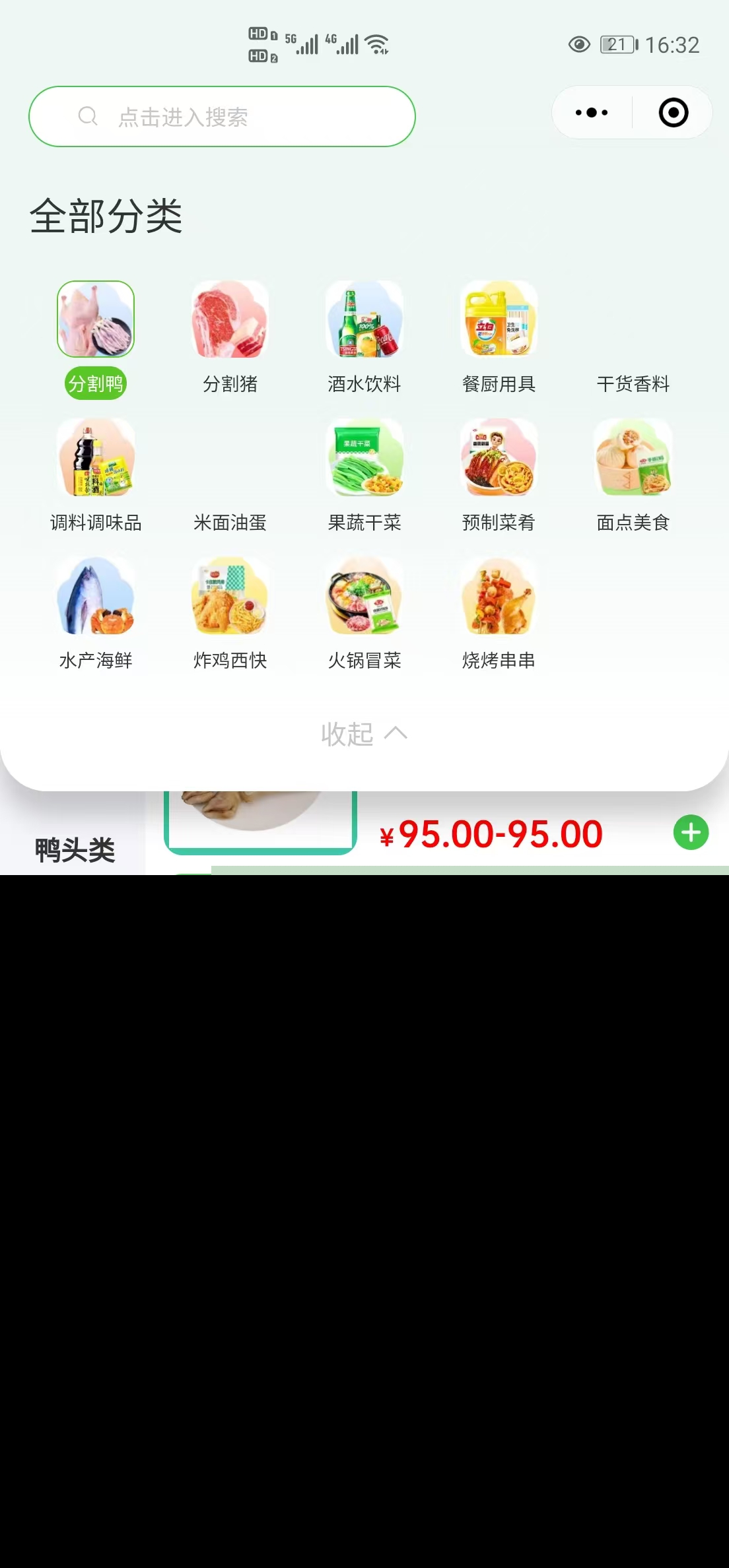This screenshot has height=1568, width=729.
Task: Open the mini program overflow menu
Action: pos(592,113)
